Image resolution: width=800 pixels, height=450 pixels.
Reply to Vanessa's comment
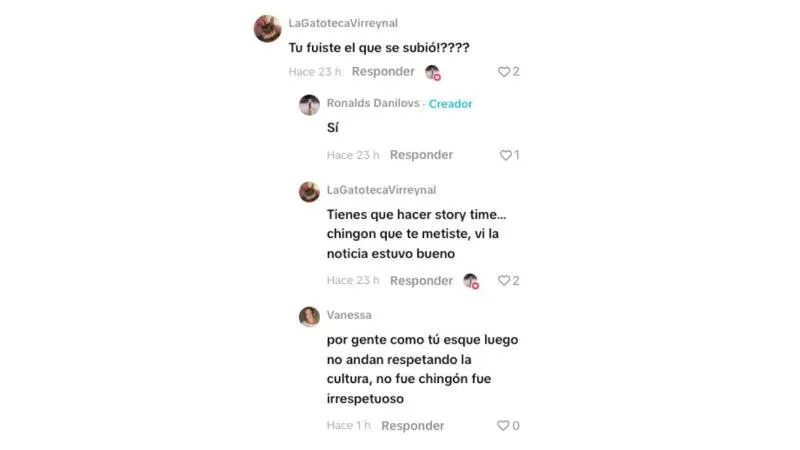(412, 425)
